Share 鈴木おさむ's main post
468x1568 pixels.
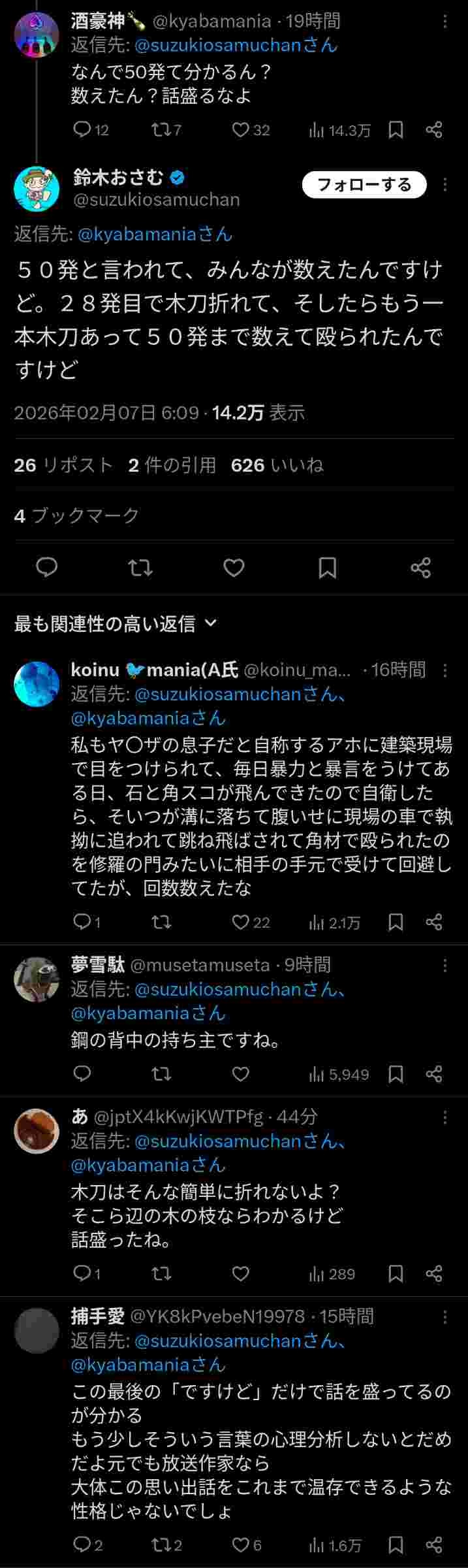[420, 568]
